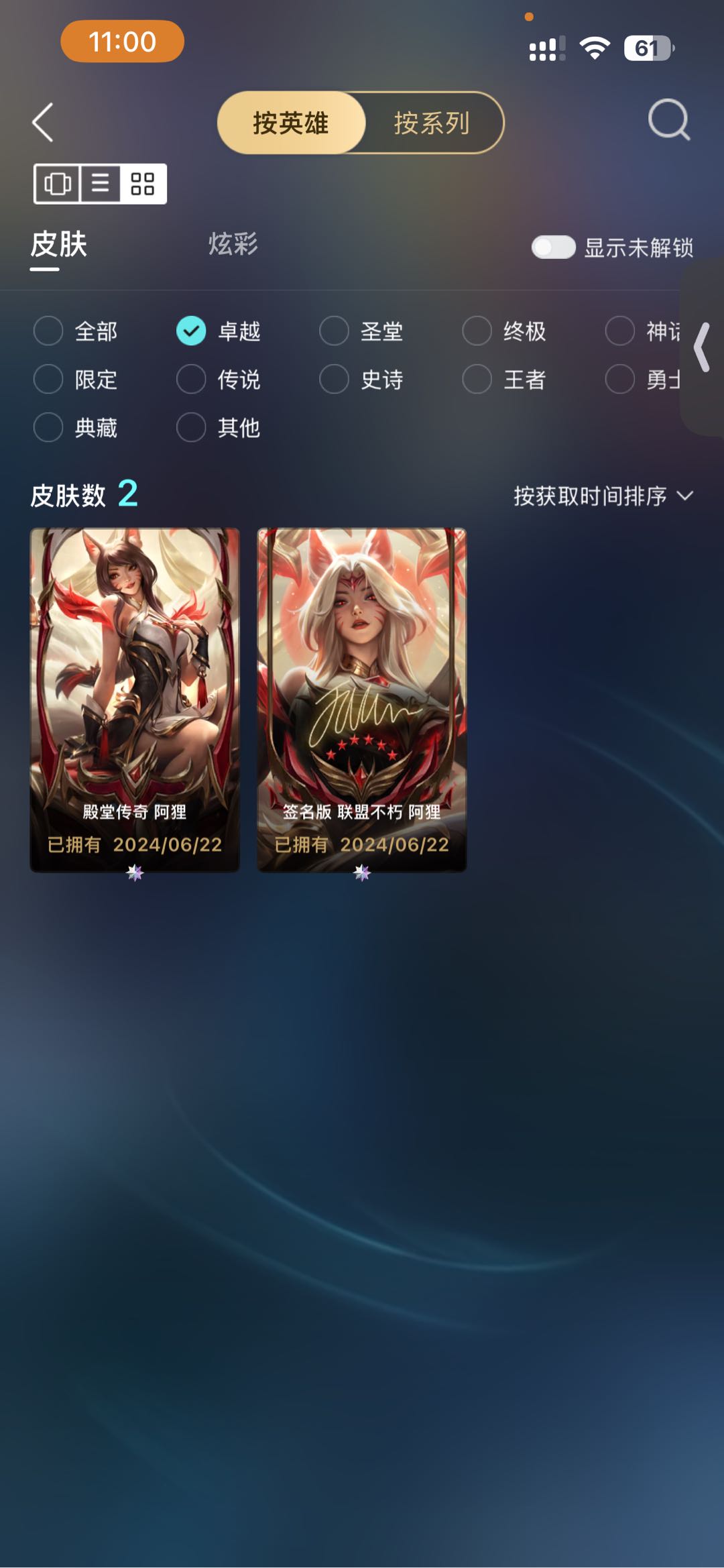724x1568 pixels.
Task: Expand the 按获取时间排序 sort dropdown
Action: (x=603, y=496)
